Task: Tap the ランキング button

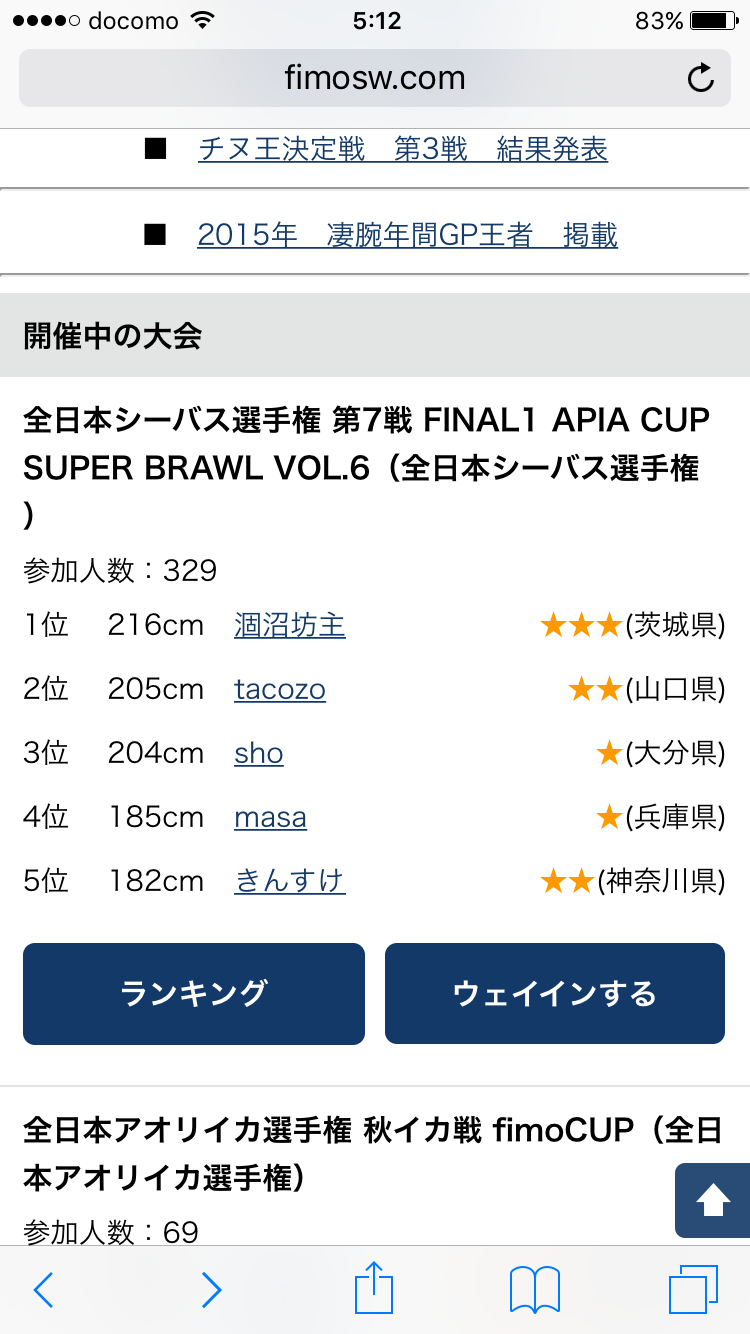Action: coord(194,994)
